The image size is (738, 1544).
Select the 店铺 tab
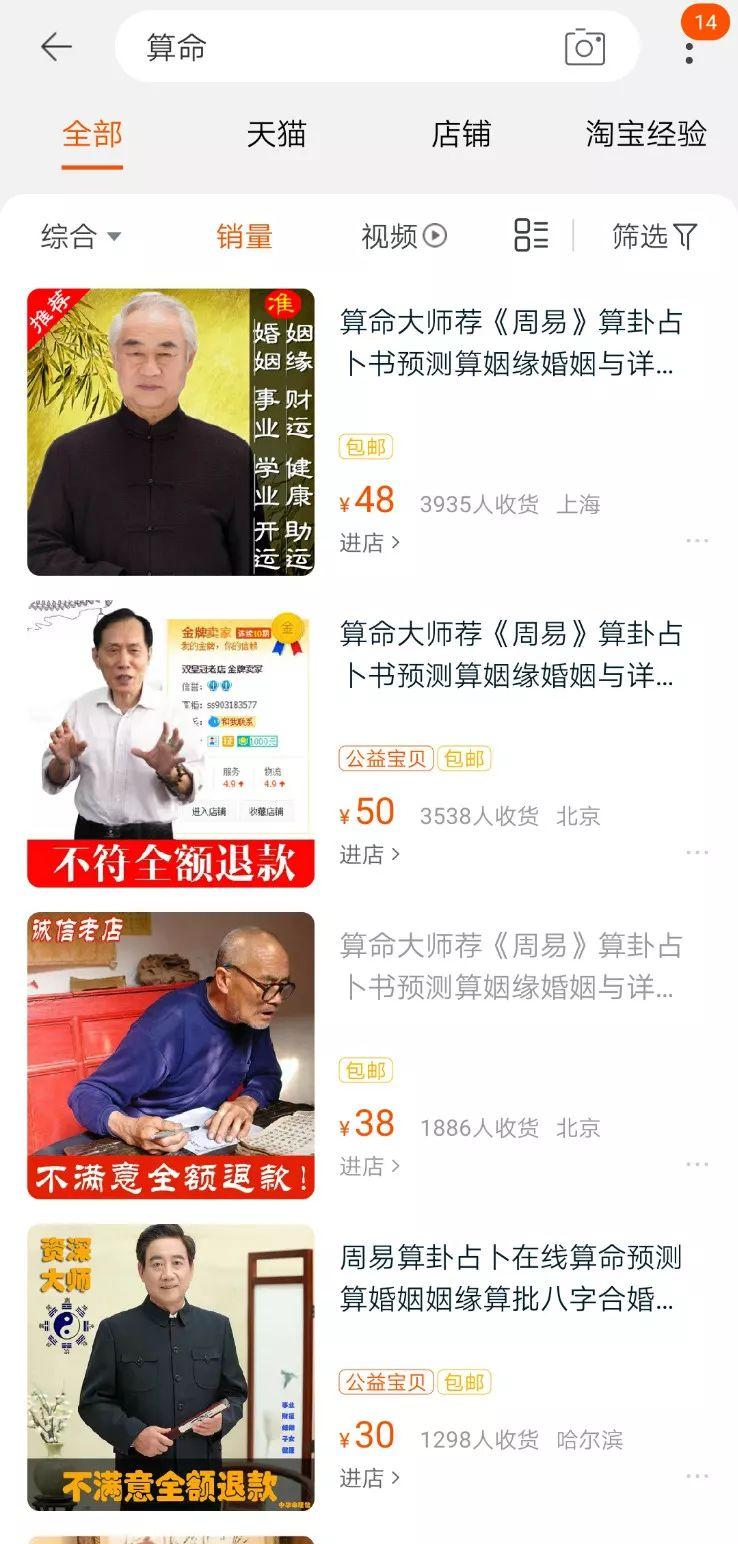point(460,135)
